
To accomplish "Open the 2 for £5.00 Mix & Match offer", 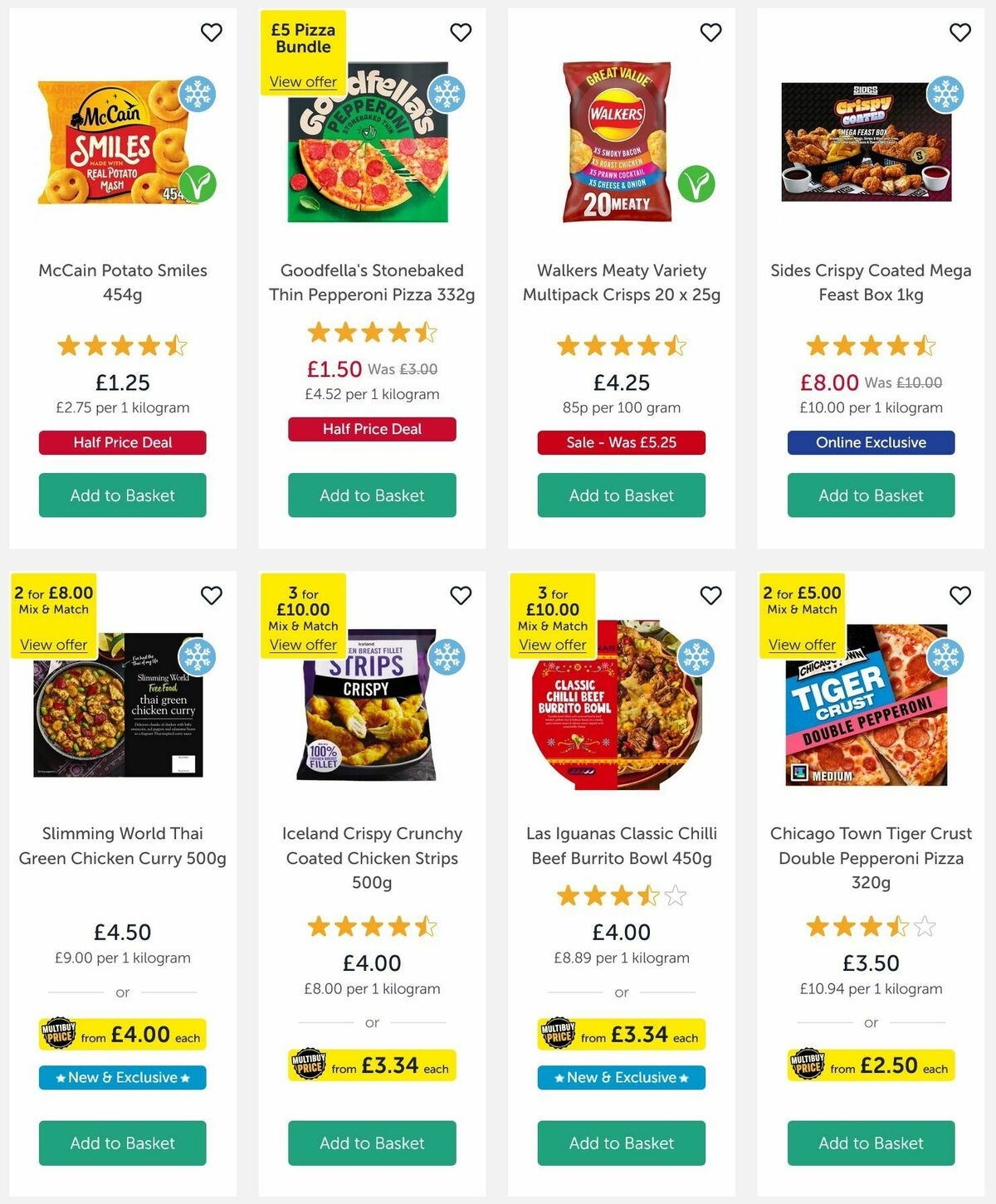I will pyautogui.click(x=802, y=645).
